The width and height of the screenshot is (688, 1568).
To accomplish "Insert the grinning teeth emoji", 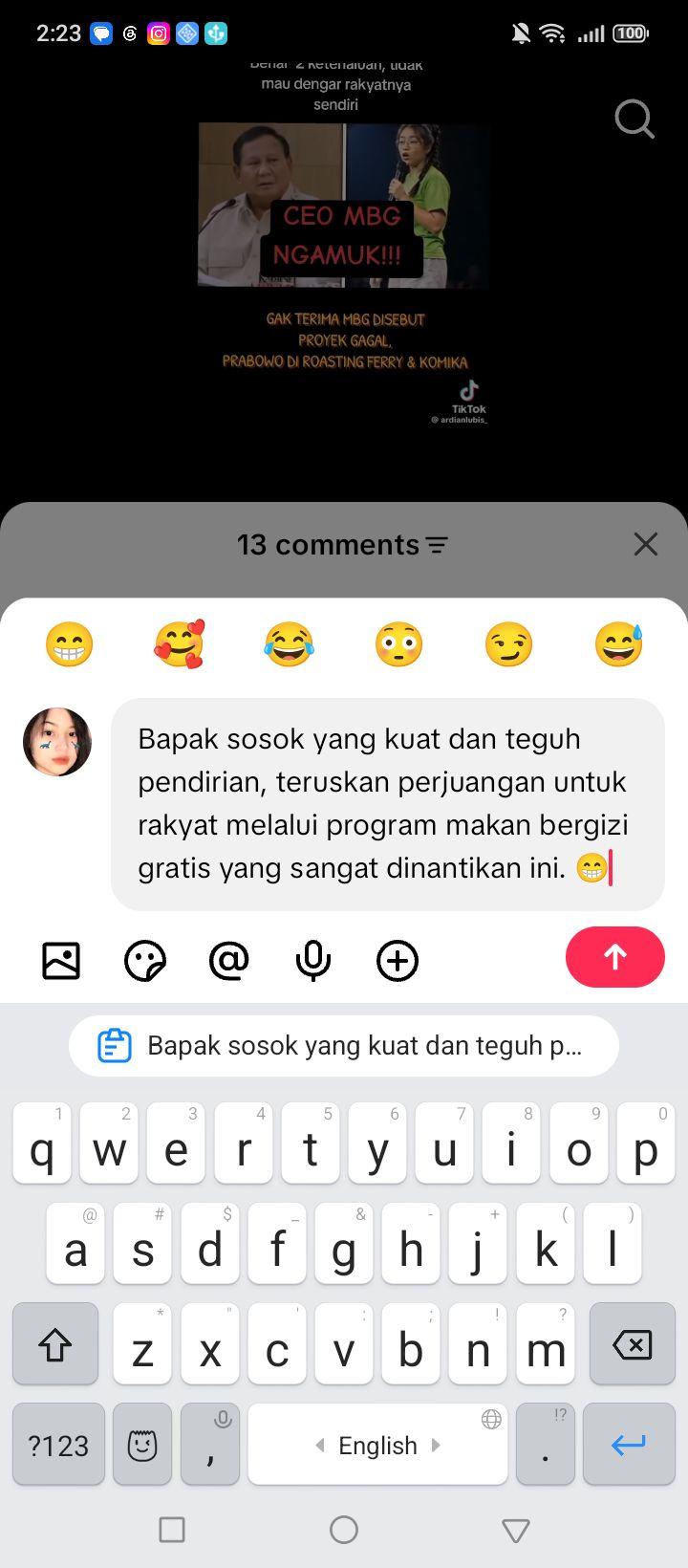I will 69,644.
